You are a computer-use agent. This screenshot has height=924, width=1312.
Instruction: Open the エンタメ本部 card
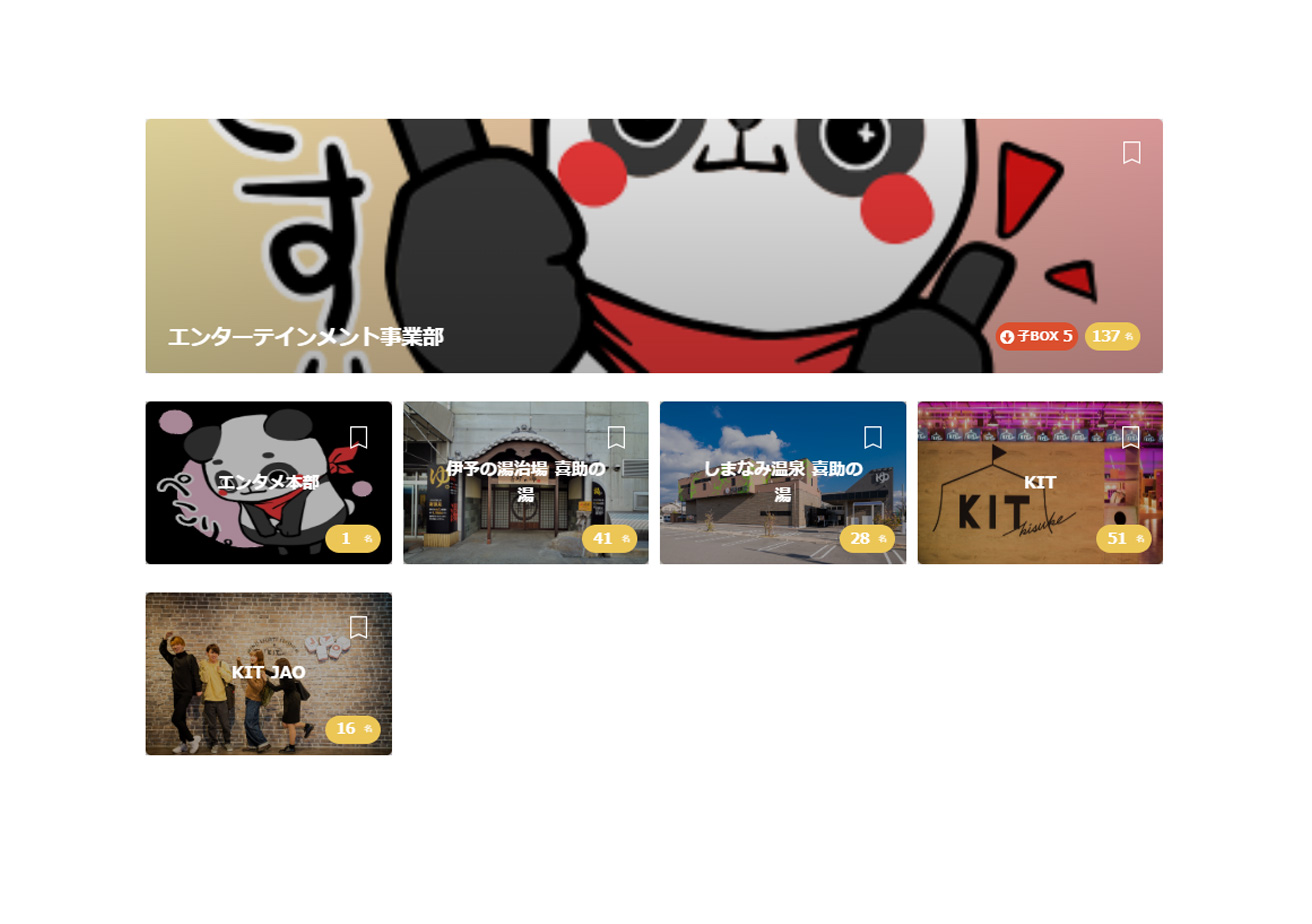pyautogui.click(x=268, y=483)
